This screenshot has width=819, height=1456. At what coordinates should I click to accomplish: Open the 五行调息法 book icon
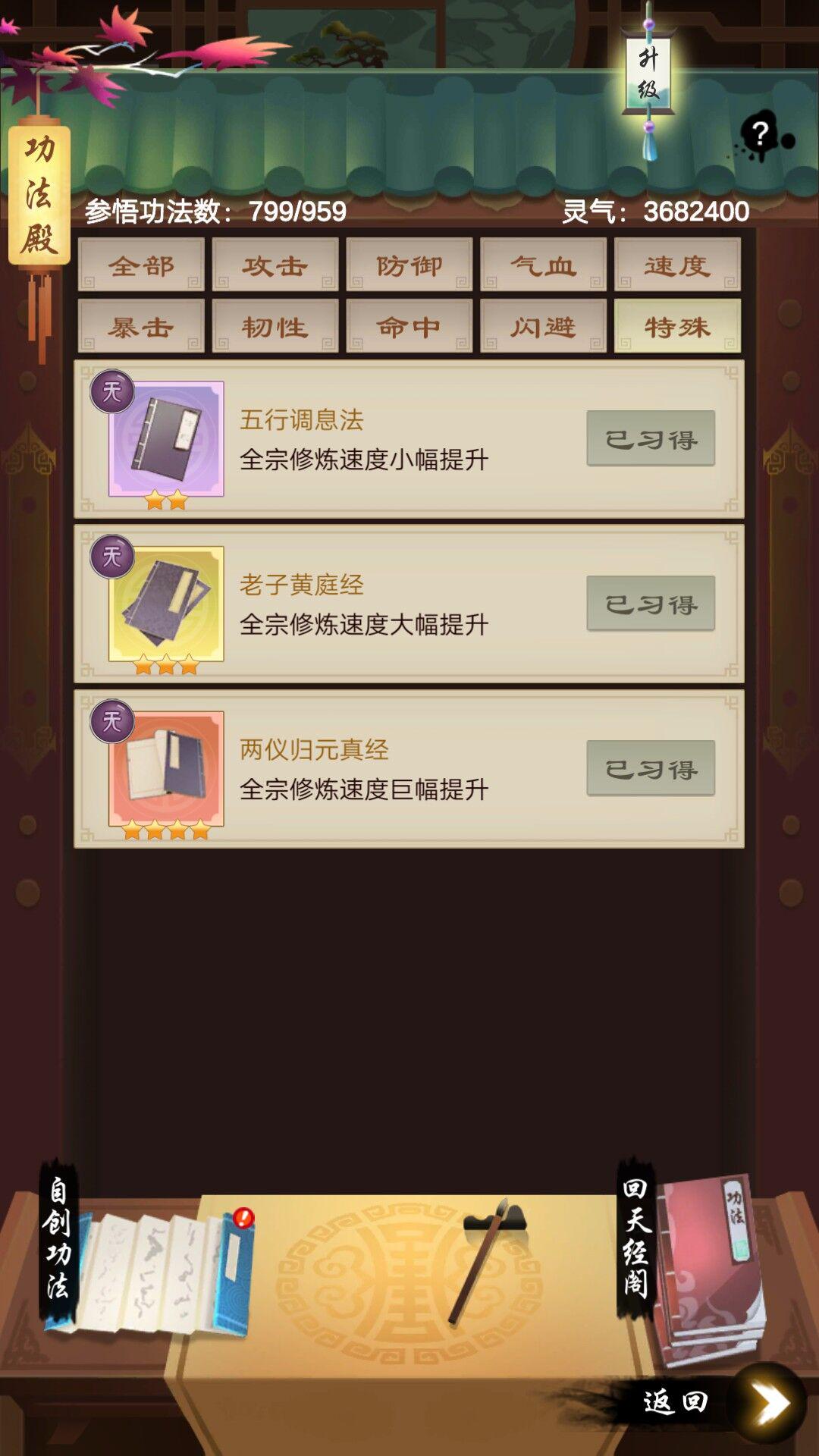(x=166, y=440)
